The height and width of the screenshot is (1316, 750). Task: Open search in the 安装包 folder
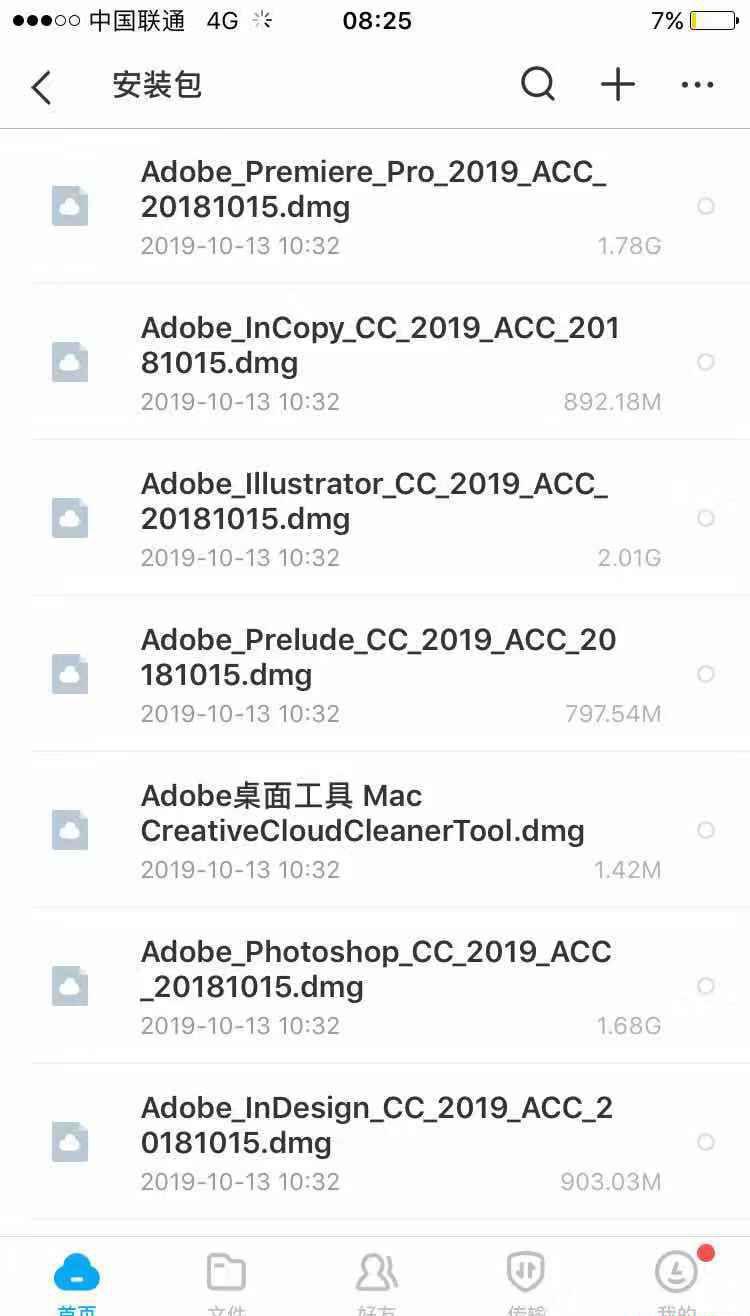coord(538,85)
